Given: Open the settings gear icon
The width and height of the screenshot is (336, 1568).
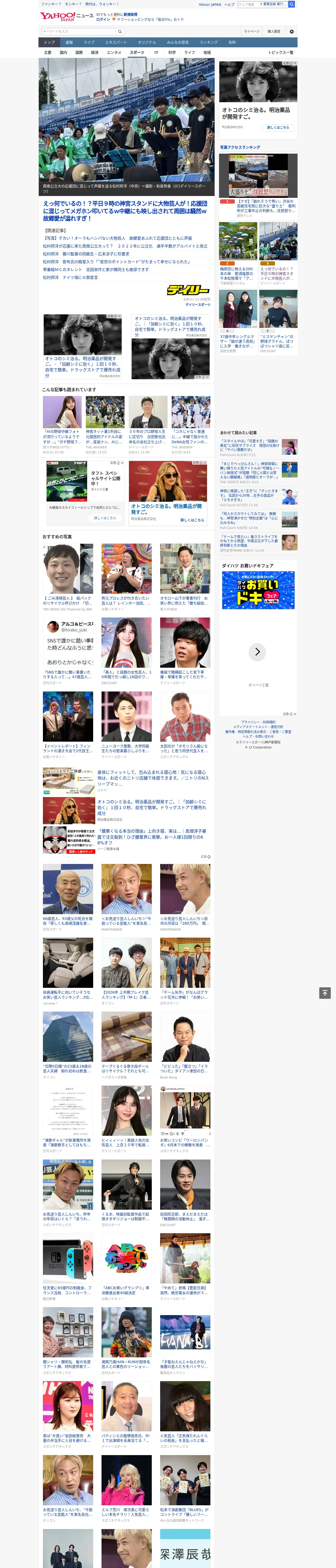Looking at the screenshot, I should click(x=292, y=32).
